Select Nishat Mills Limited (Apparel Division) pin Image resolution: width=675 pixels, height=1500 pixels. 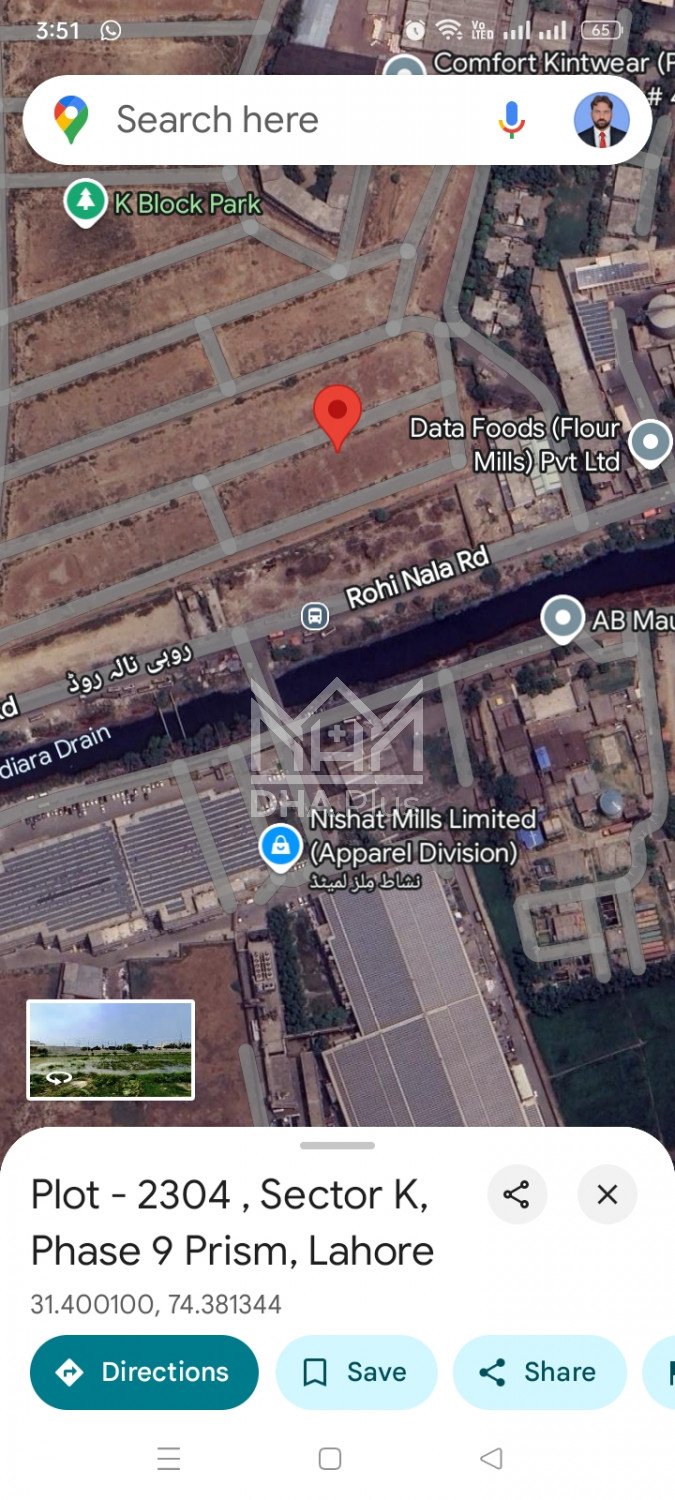282,847
